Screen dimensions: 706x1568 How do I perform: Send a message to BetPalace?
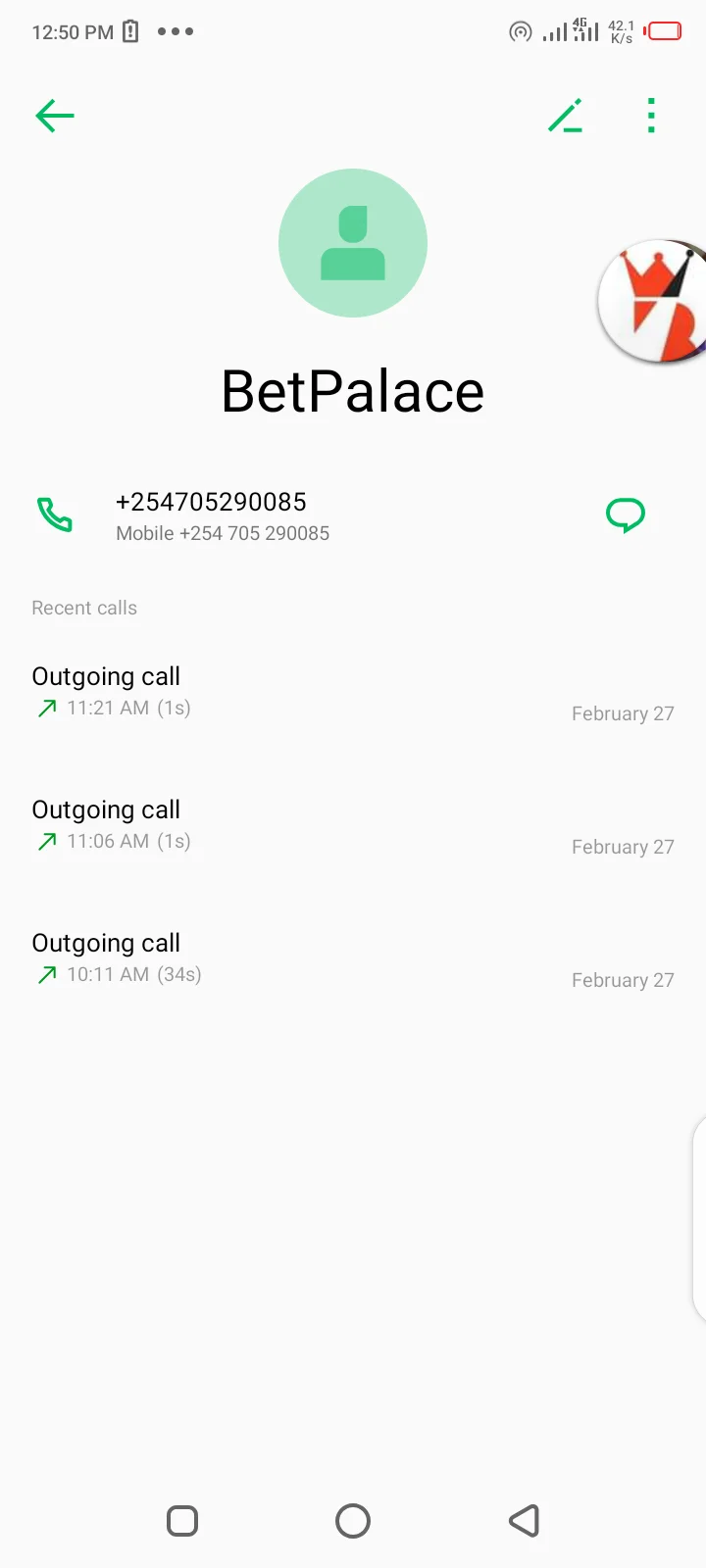(x=626, y=514)
